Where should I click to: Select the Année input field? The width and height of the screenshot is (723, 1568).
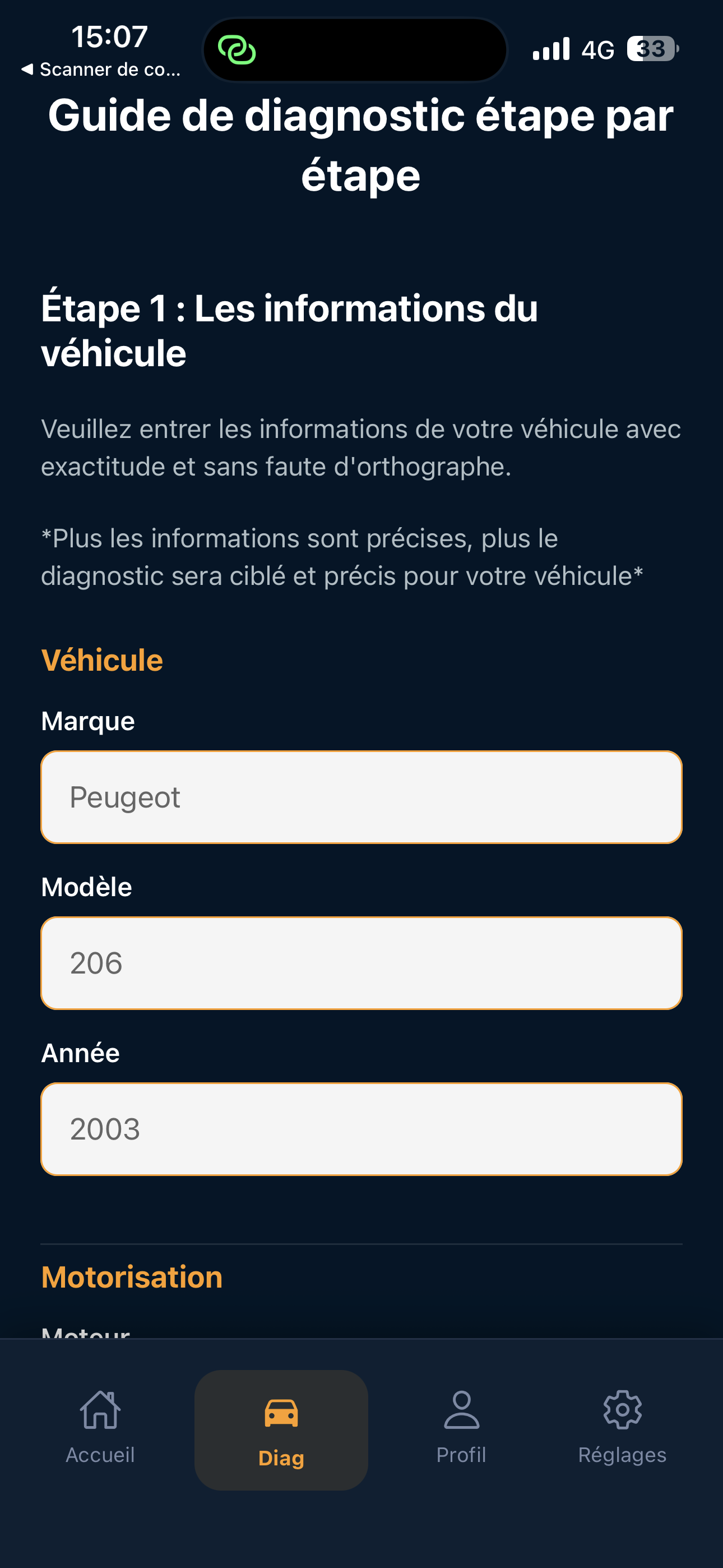tap(361, 1129)
